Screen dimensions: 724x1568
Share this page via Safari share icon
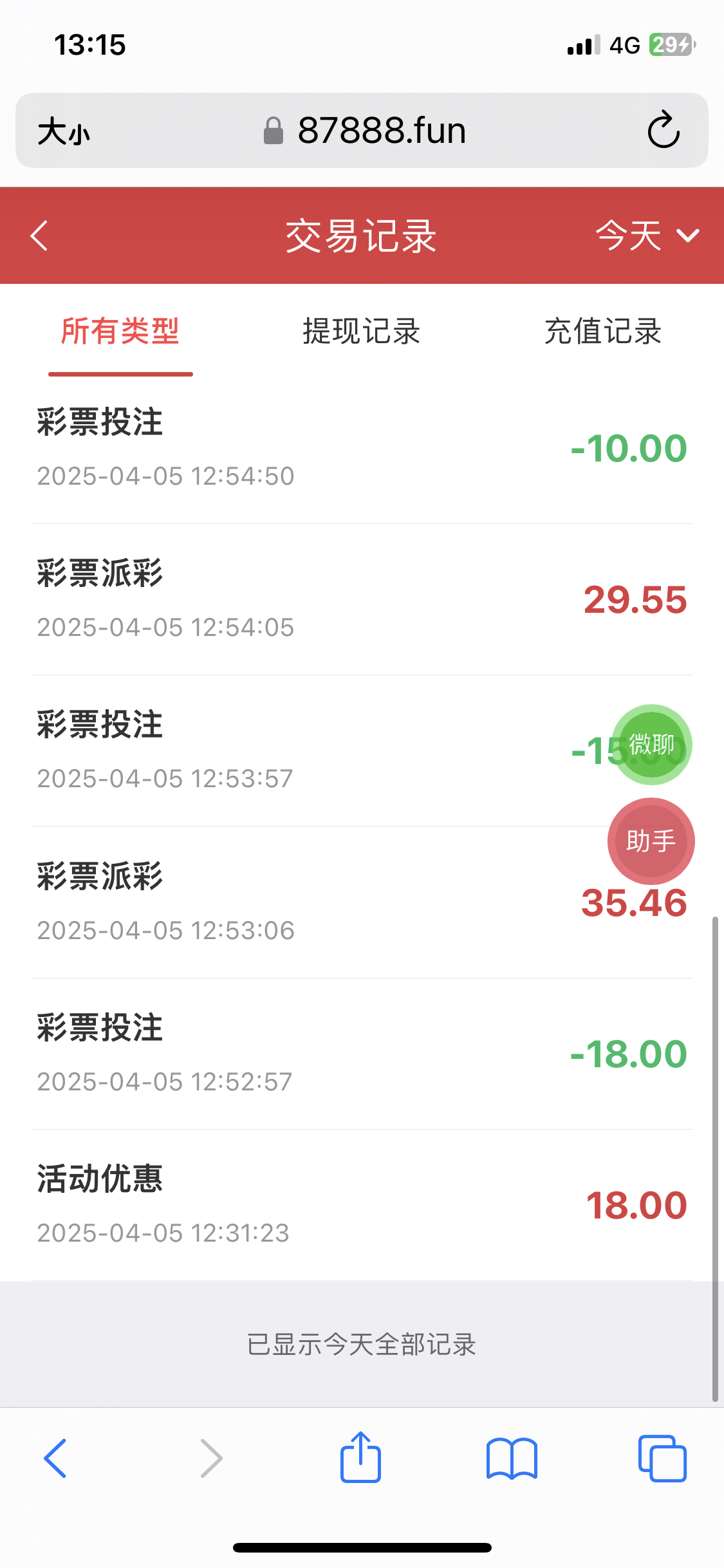(360, 1457)
